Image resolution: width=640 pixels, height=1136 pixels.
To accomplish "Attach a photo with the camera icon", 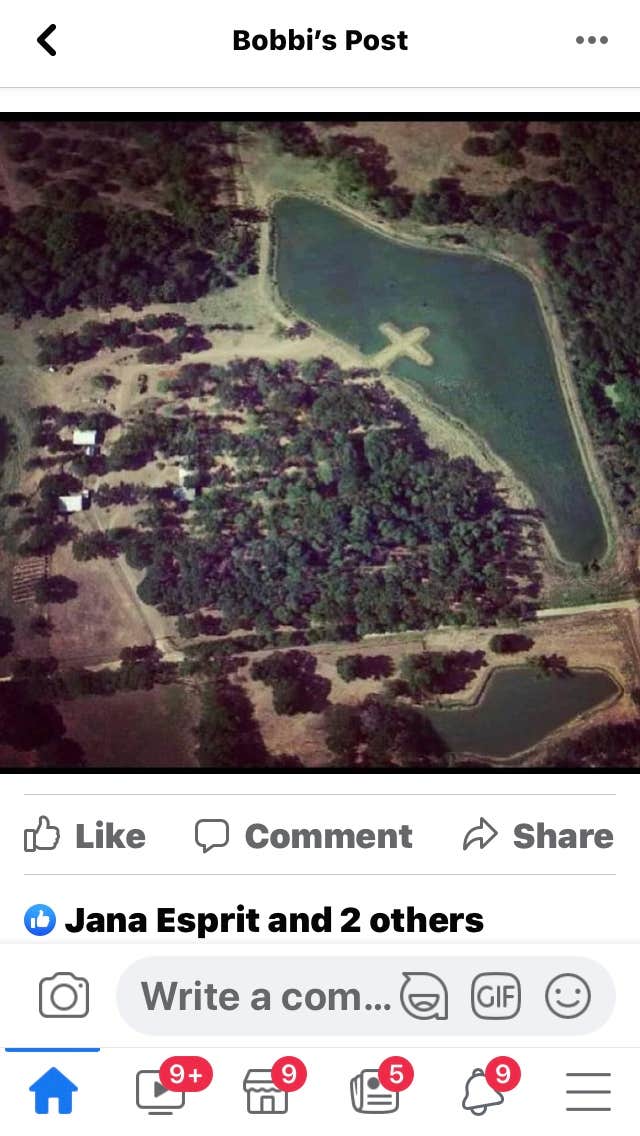I will [x=64, y=996].
